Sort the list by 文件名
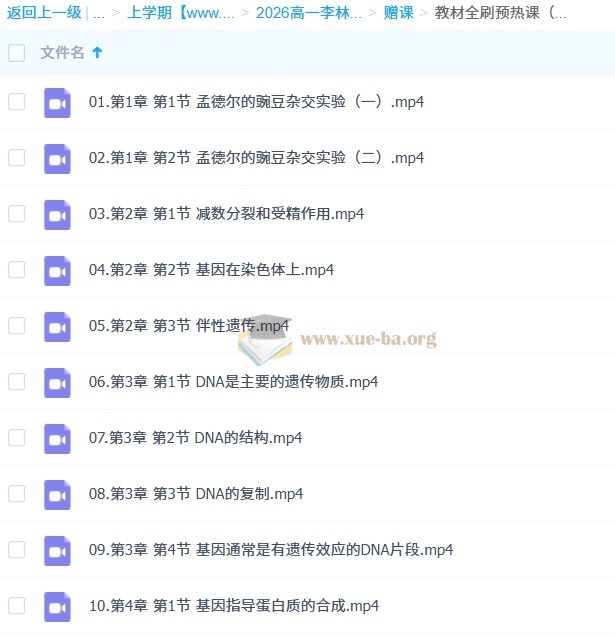615x640 pixels. [62, 53]
